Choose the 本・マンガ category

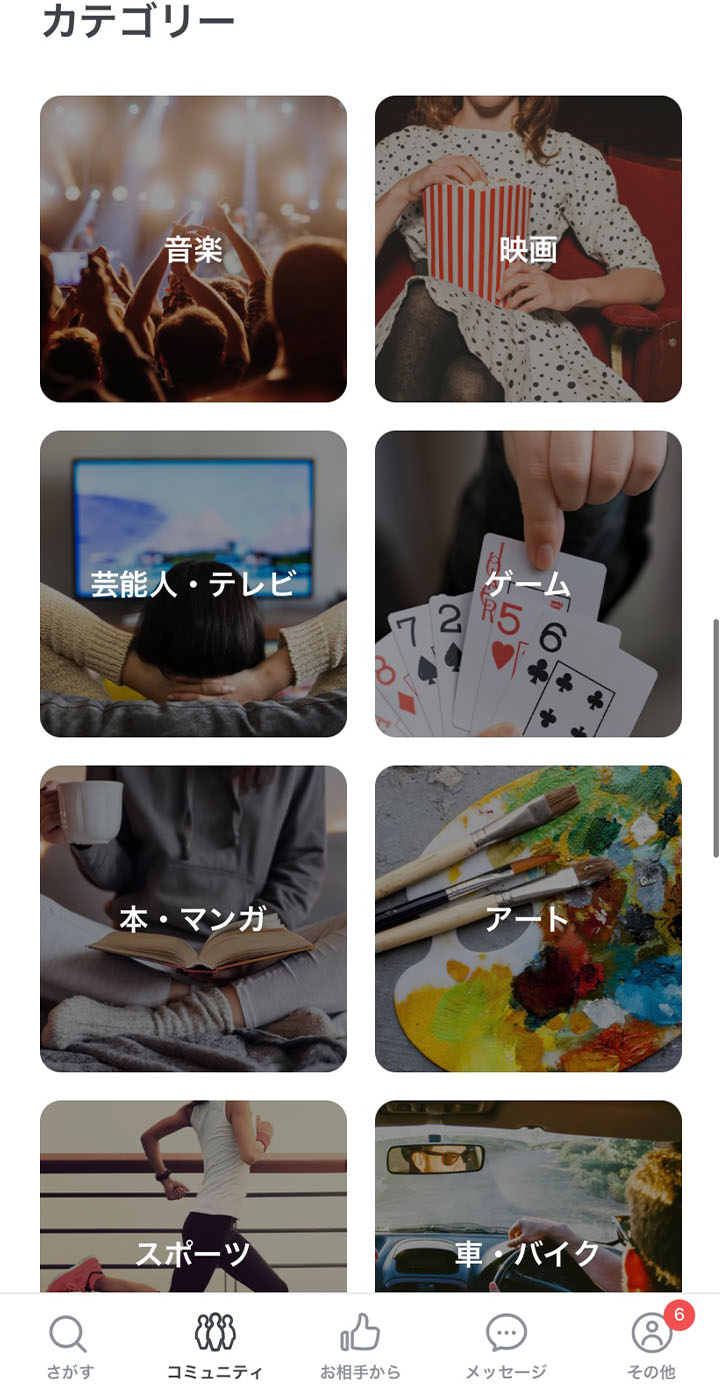pyautogui.click(x=193, y=919)
